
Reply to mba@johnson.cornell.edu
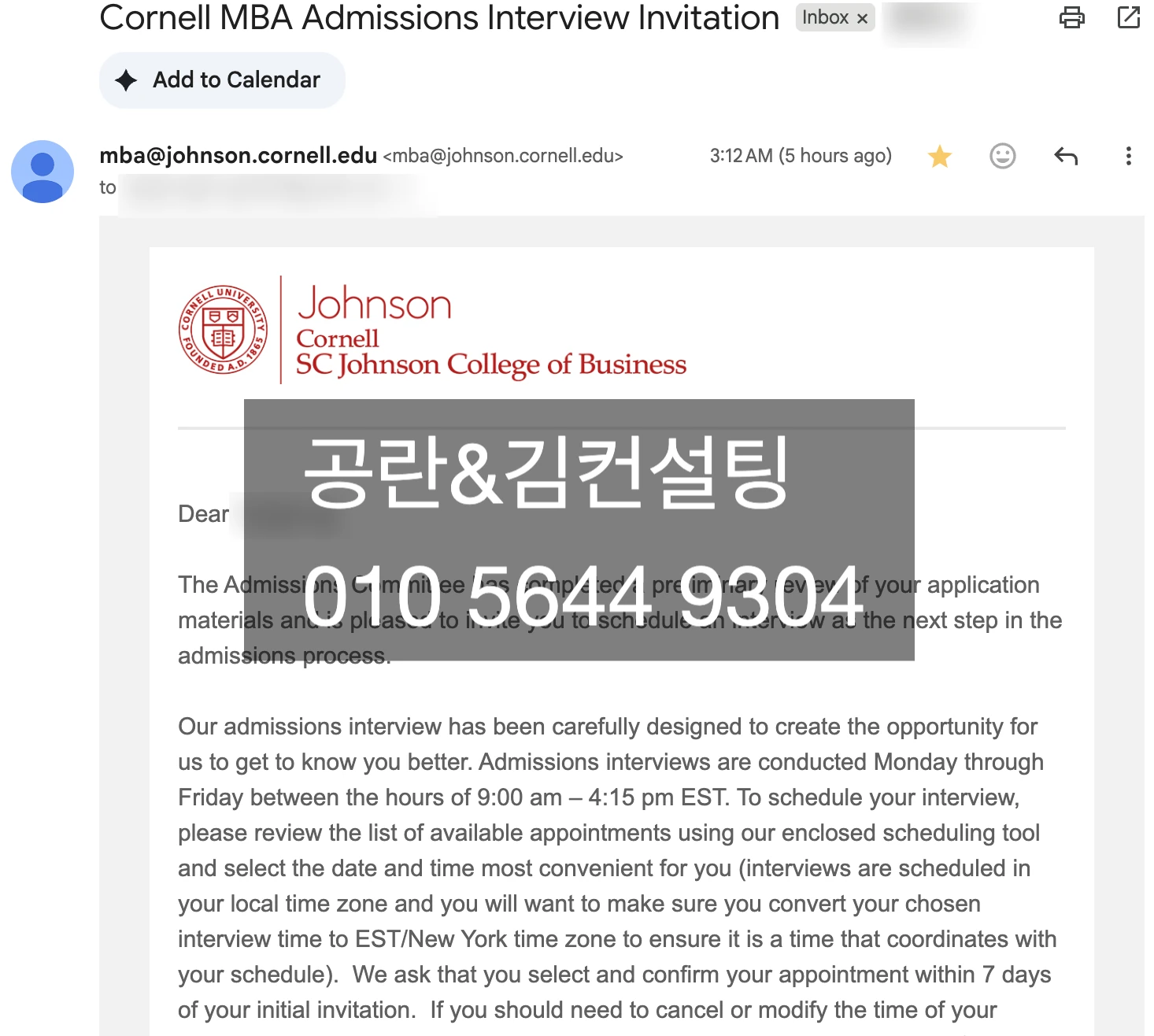[1065, 156]
